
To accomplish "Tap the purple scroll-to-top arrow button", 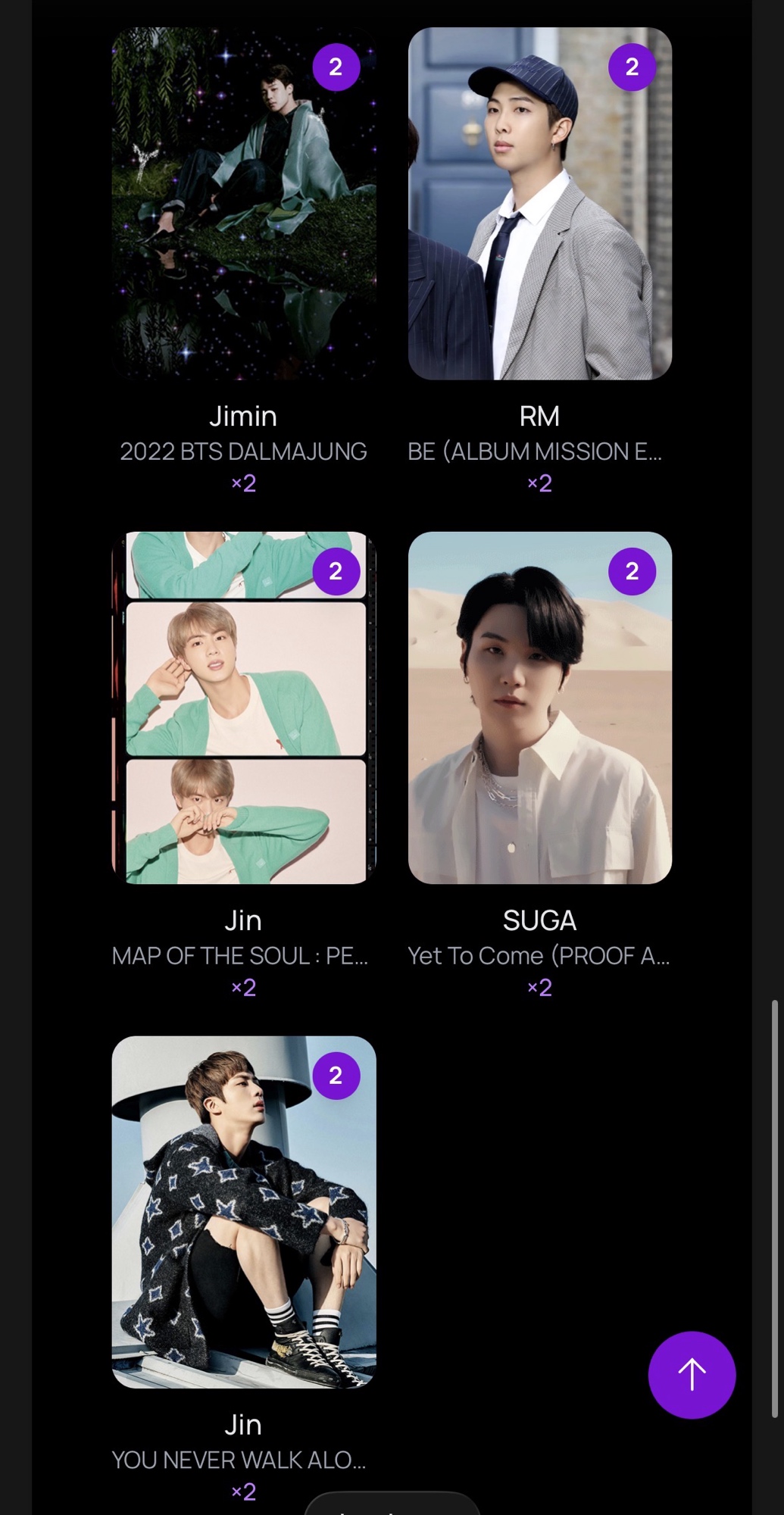I will click(692, 1374).
